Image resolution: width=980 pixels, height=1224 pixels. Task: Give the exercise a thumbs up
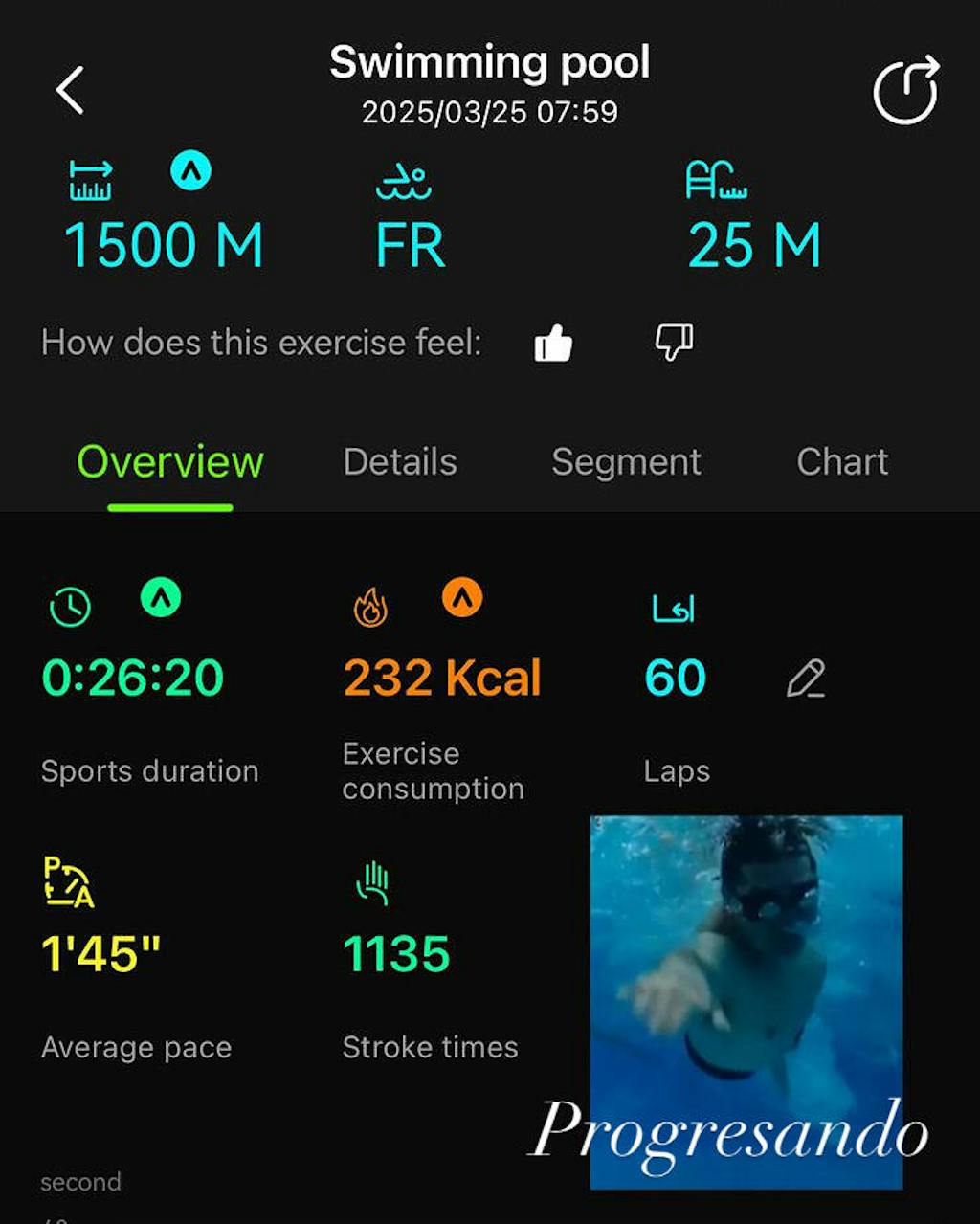tap(553, 343)
